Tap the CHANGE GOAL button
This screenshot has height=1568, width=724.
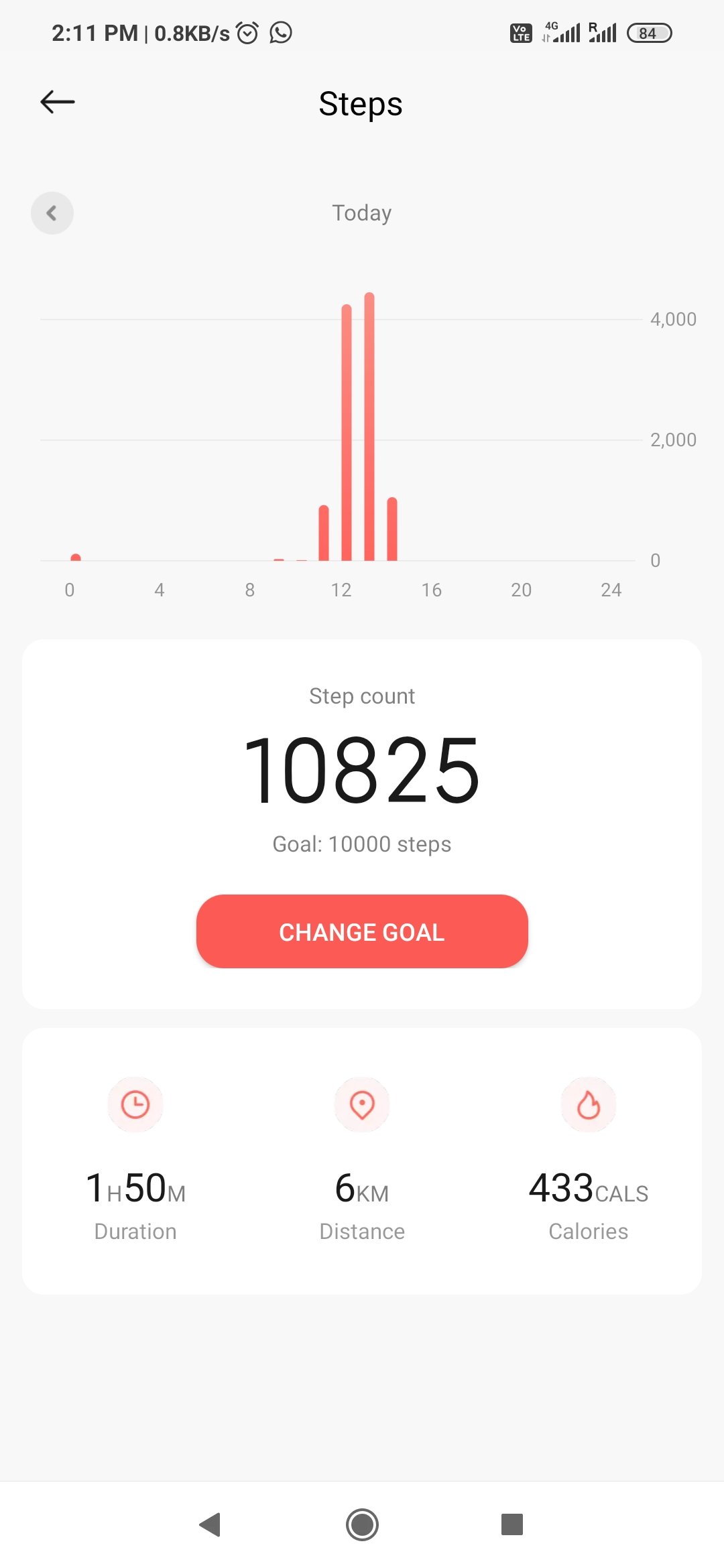click(362, 931)
